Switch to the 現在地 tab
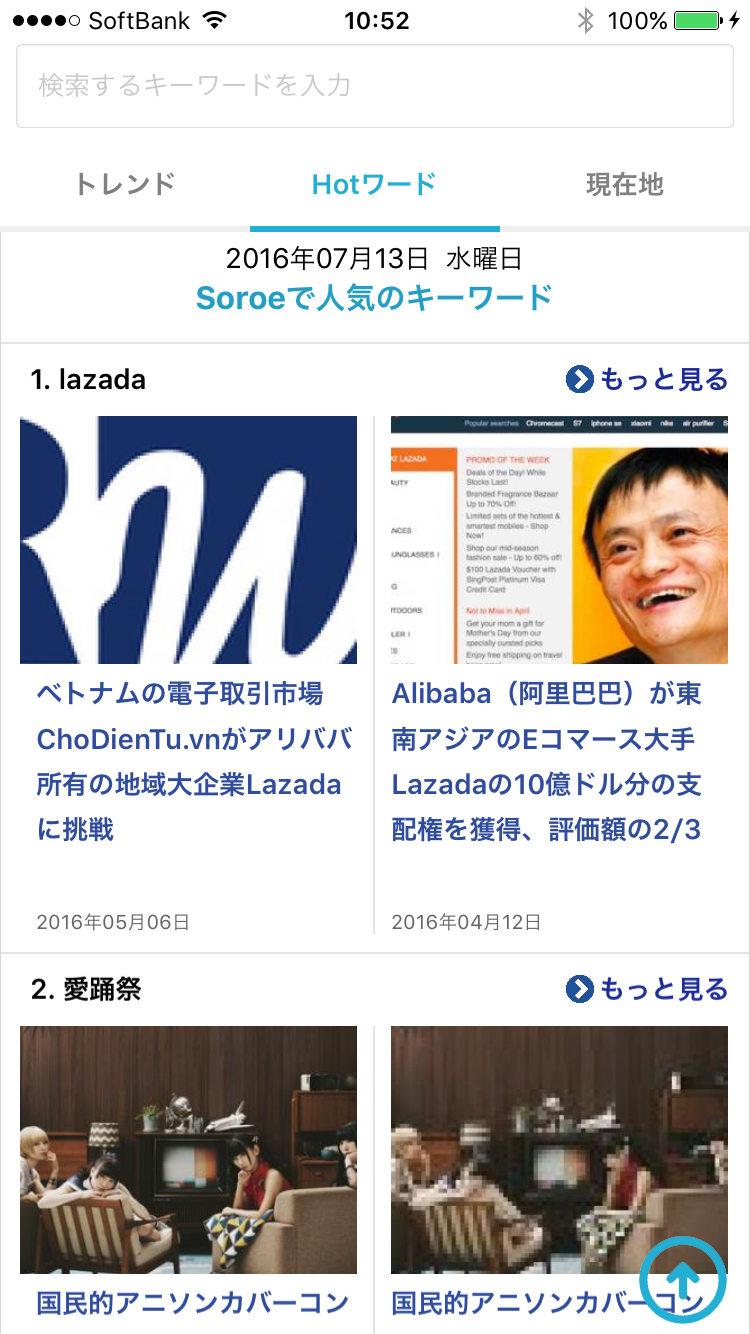Viewport: 750px width, 1334px height. [x=624, y=185]
